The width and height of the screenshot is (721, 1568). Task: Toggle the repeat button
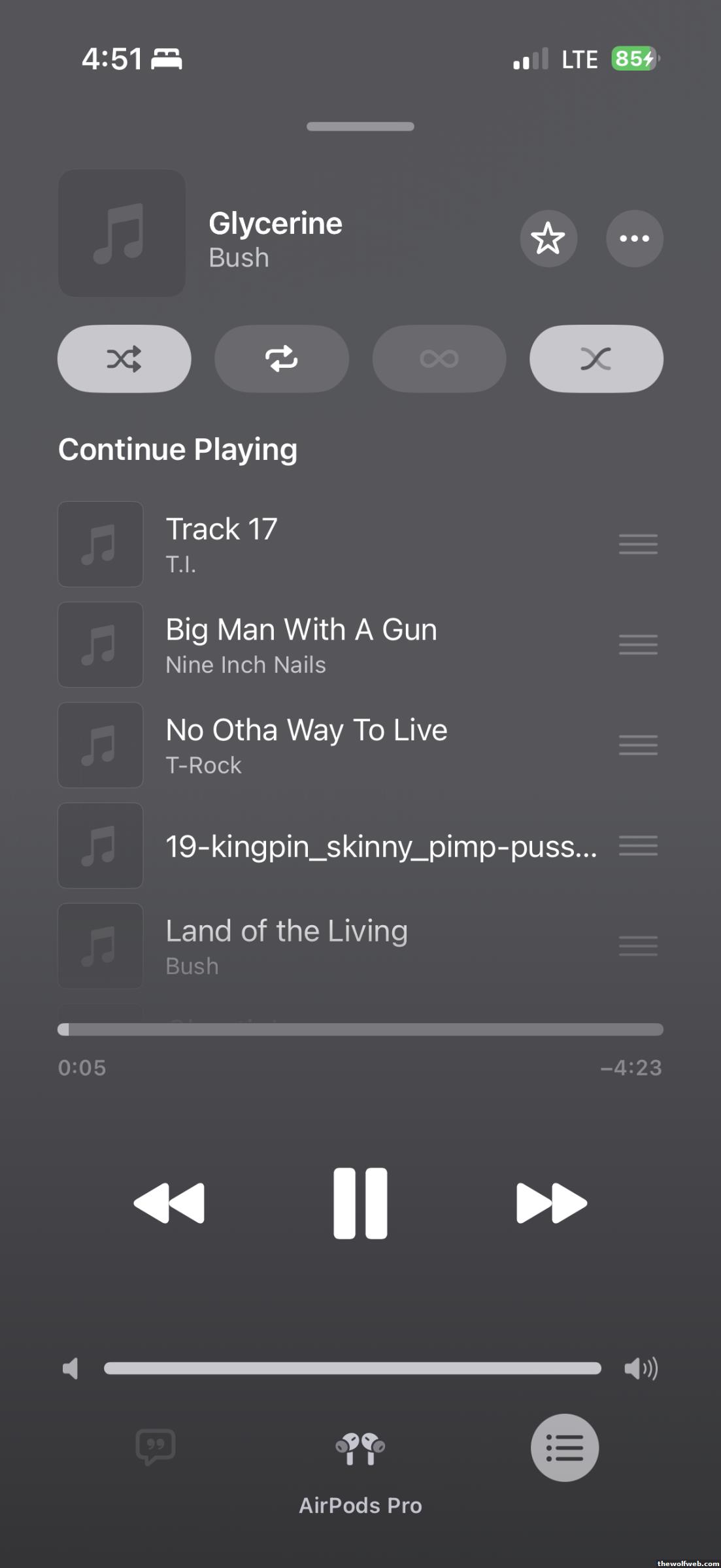[282, 359]
